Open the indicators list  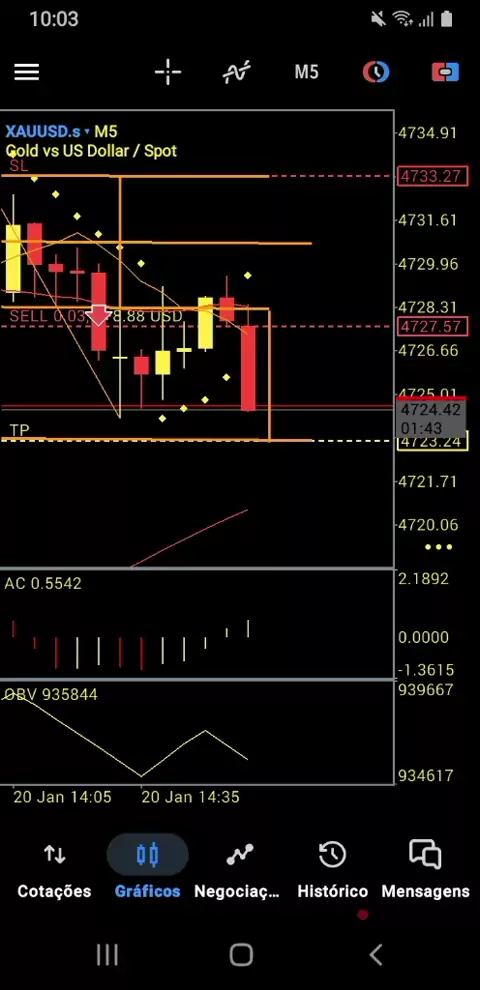237,72
